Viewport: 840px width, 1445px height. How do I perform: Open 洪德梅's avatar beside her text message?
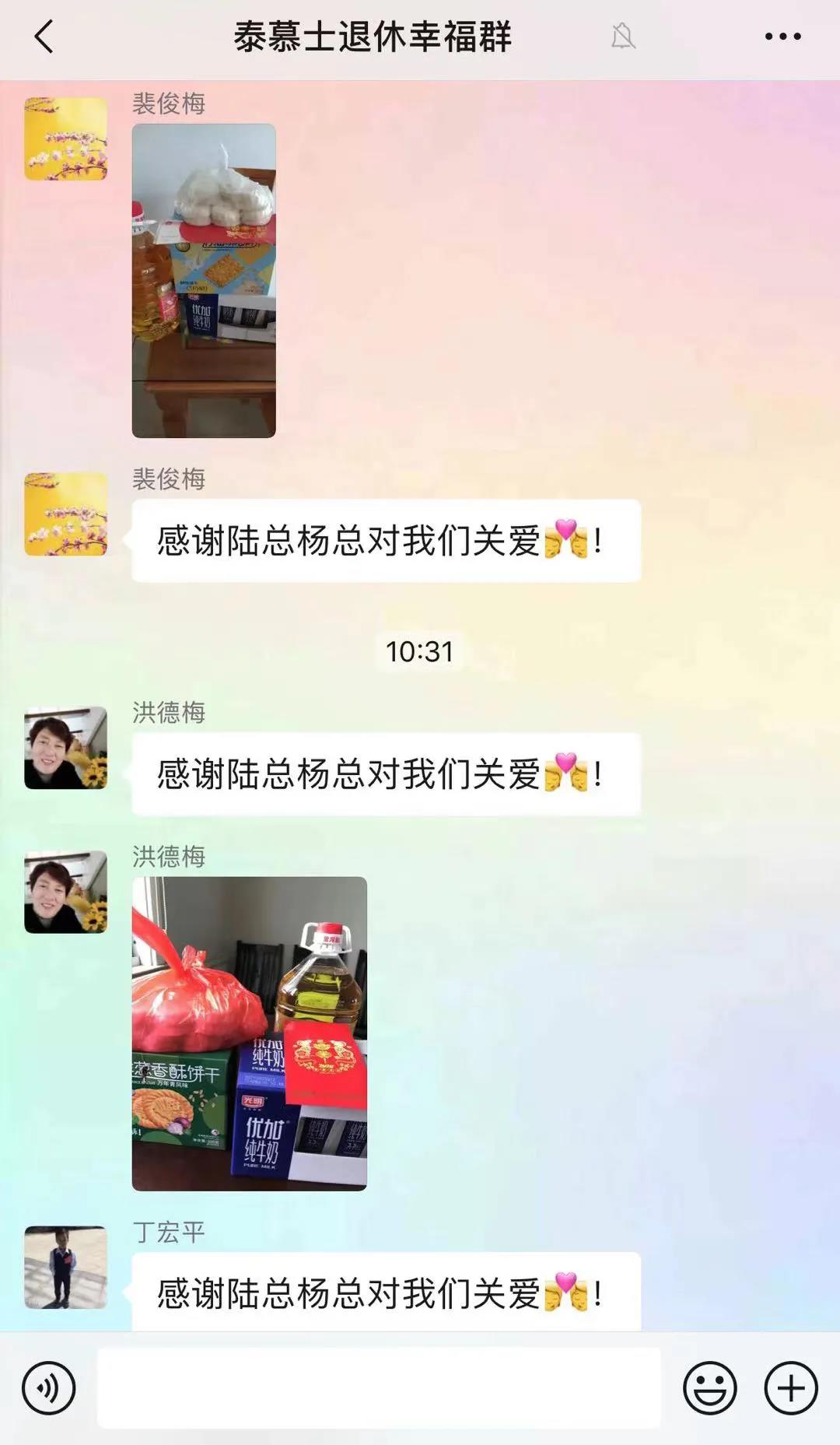tap(66, 748)
